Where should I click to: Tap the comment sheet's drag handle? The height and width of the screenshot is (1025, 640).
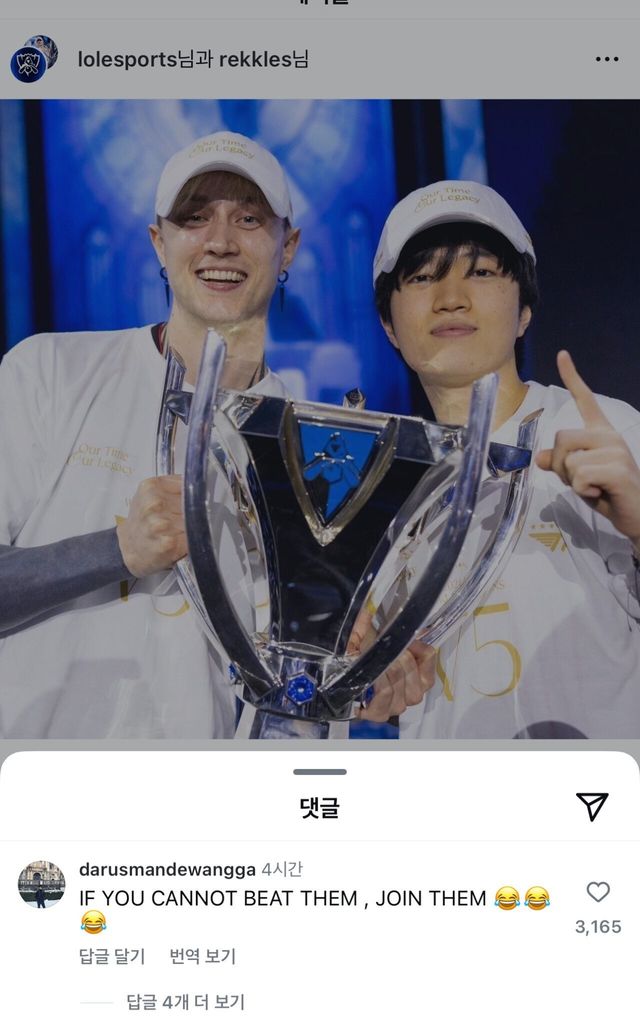pyautogui.click(x=320, y=772)
